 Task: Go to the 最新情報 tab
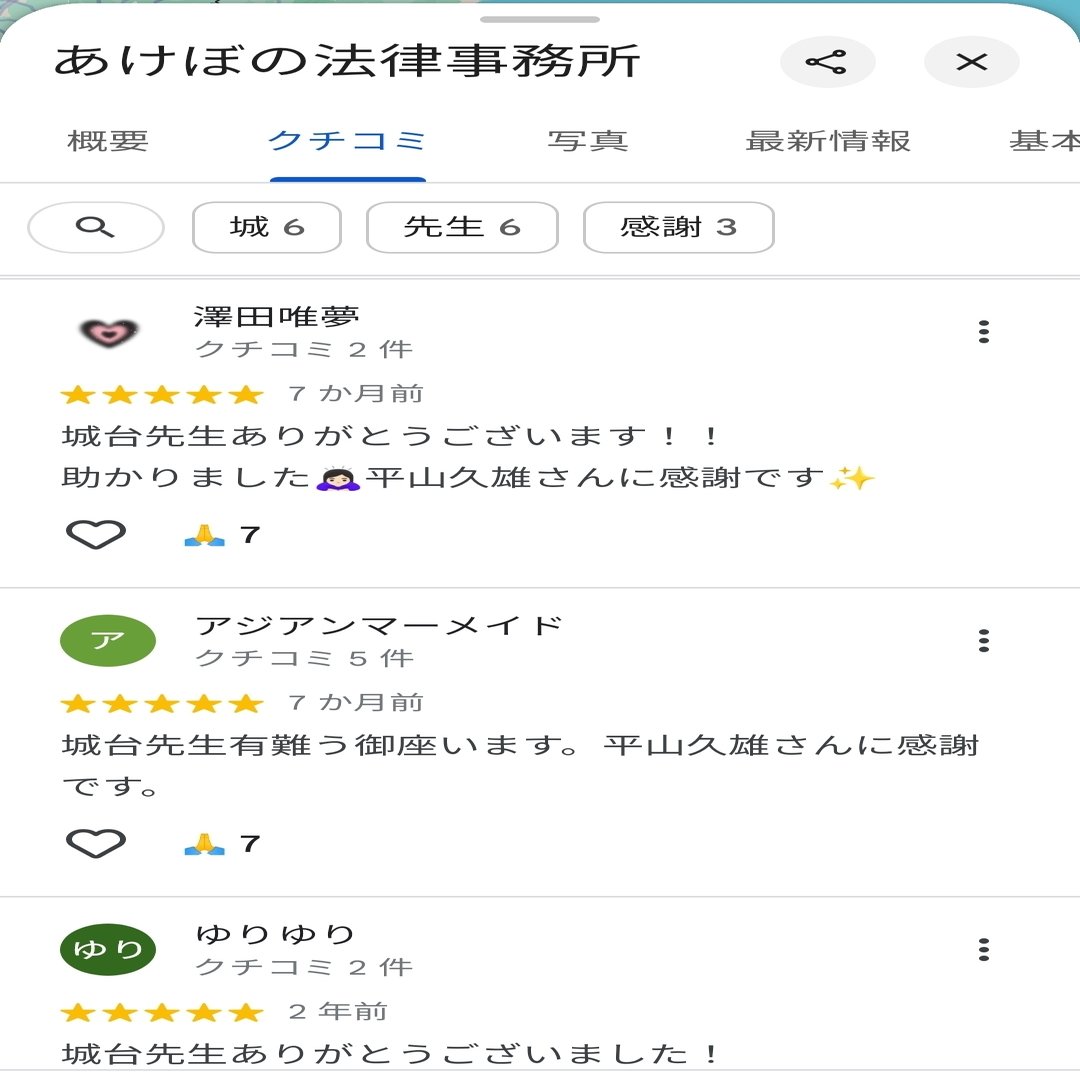point(828,141)
